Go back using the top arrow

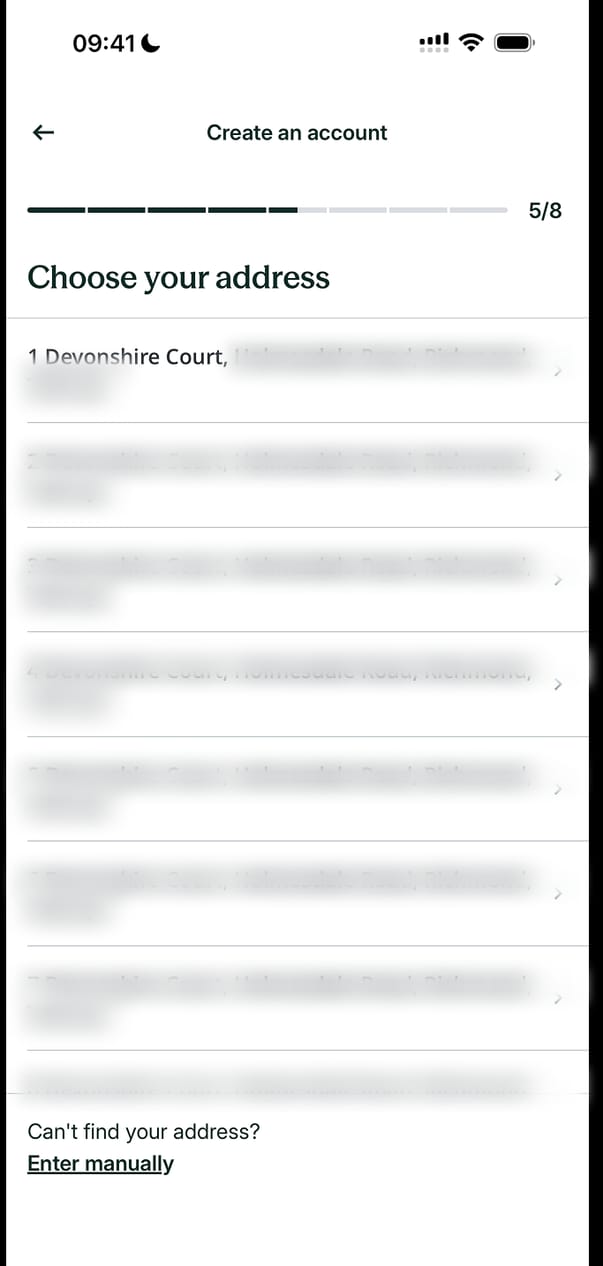(43, 133)
